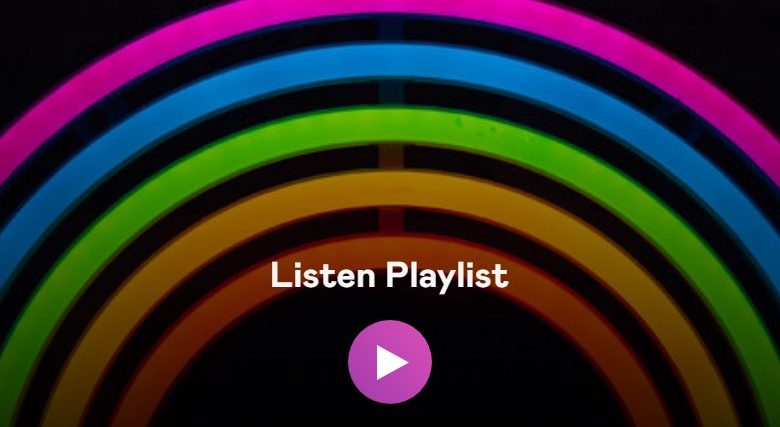Play the Listen Playlist
Screen dimensions: 780x427
coord(390,362)
